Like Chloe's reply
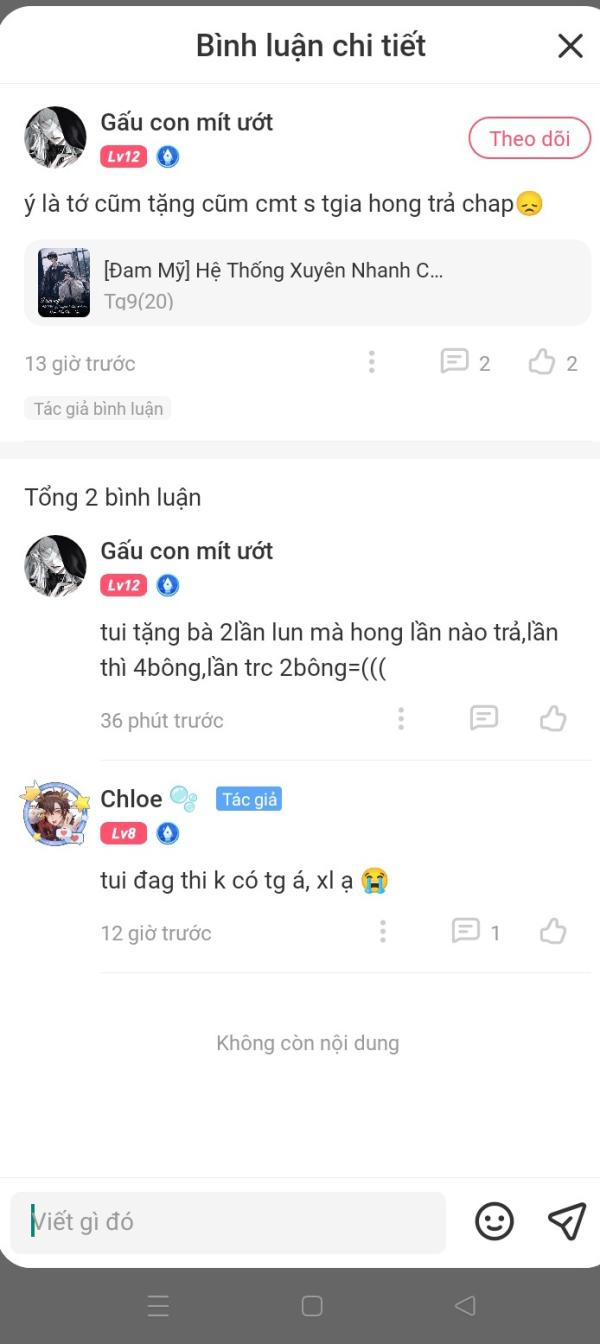The height and width of the screenshot is (1344, 600). click(x=553, y=931)
